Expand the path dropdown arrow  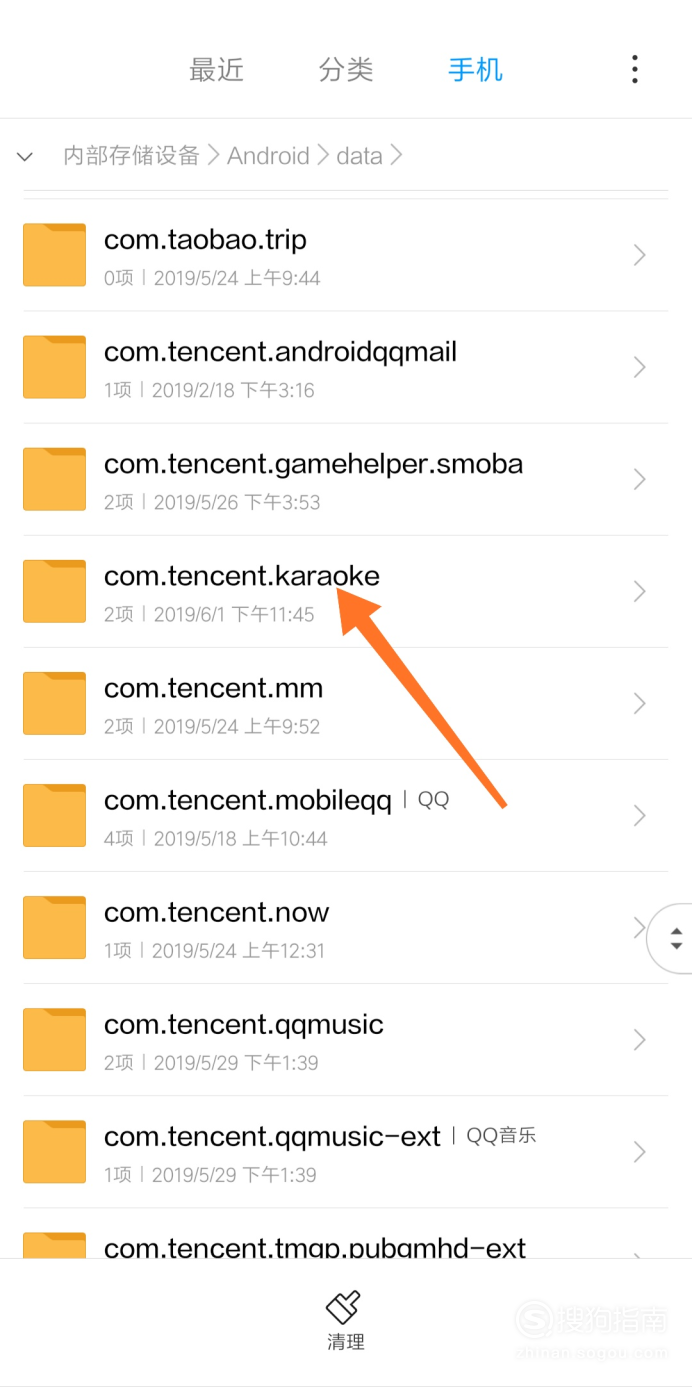tap(25, 156)
